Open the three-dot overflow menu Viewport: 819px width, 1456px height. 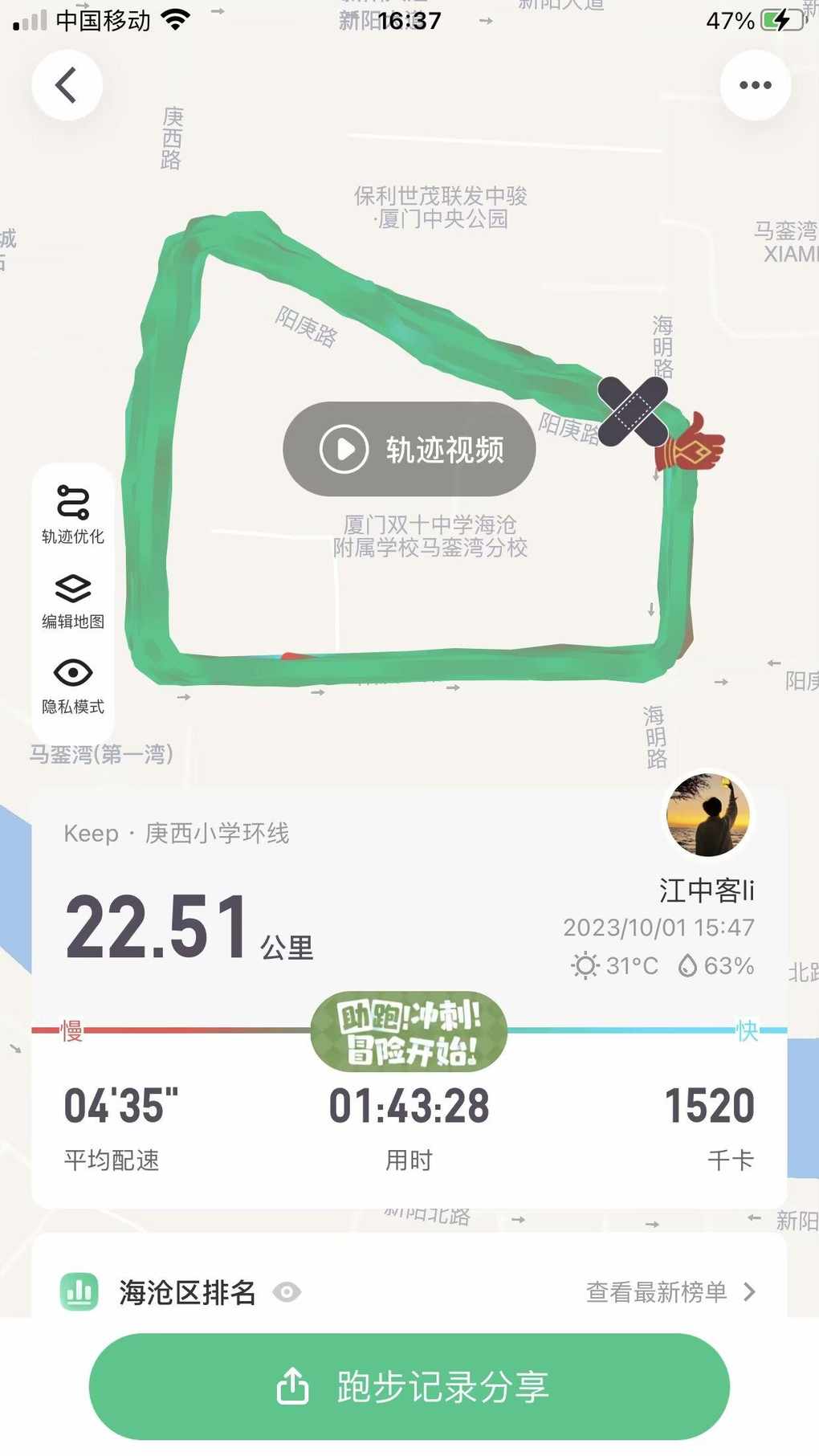click(x=755, y=85)
